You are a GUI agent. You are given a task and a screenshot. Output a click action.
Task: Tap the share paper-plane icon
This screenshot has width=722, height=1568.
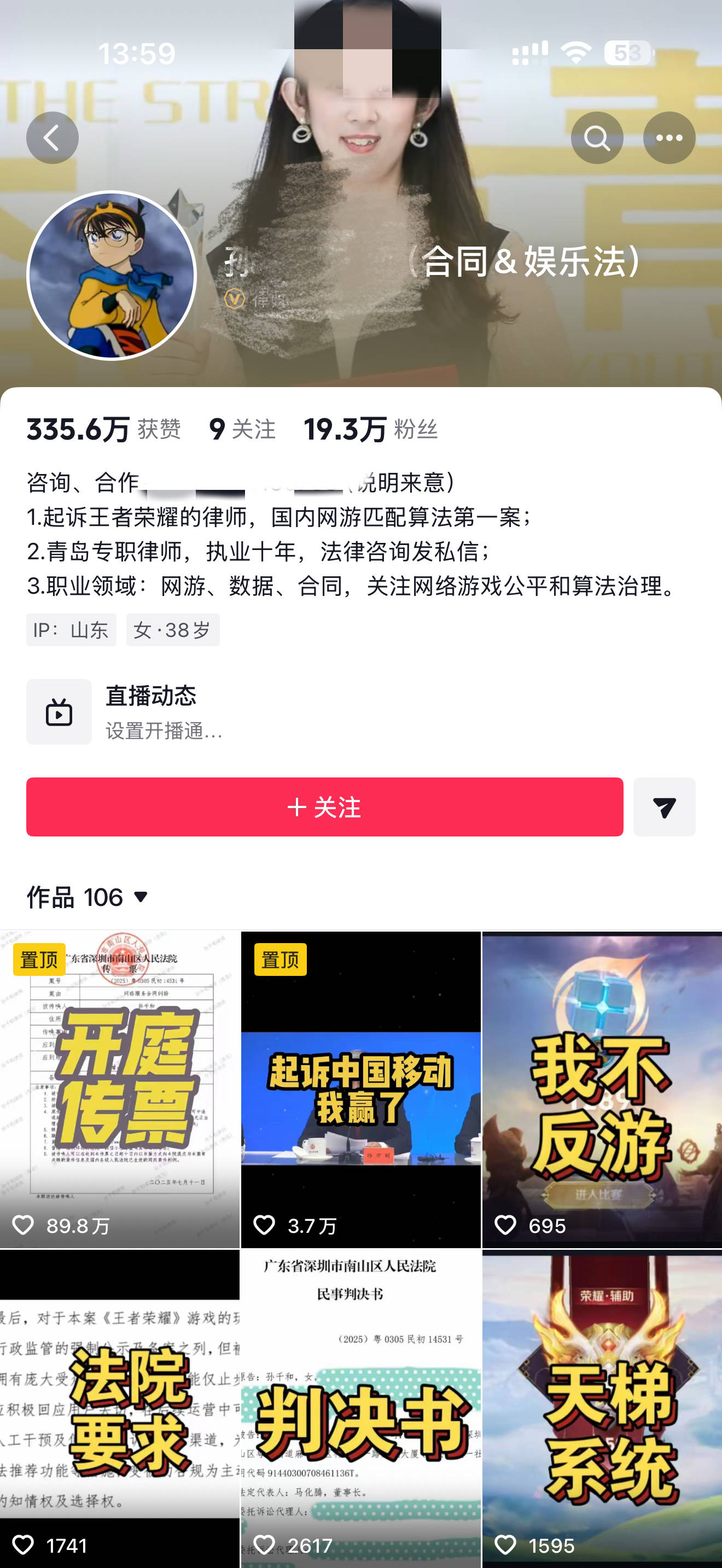coord(664,808)
